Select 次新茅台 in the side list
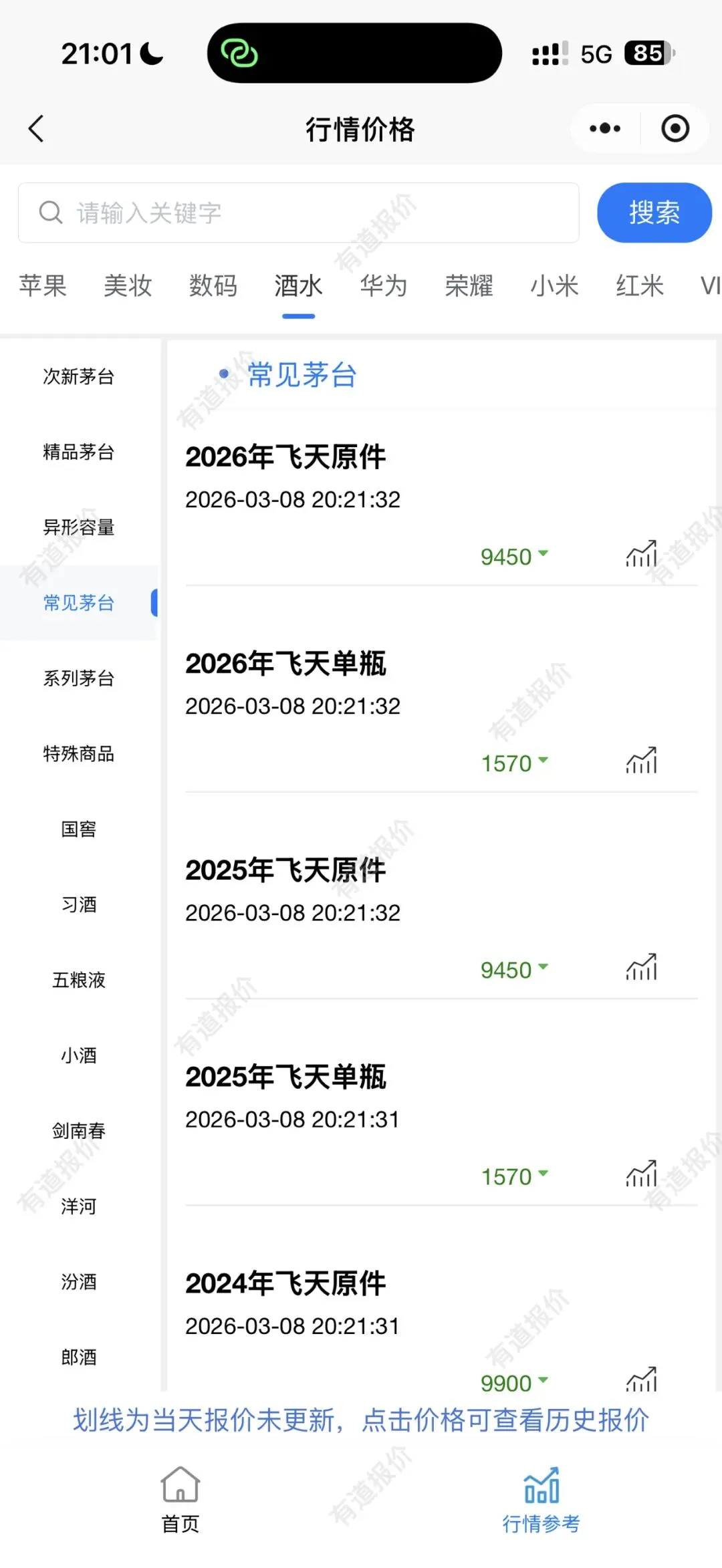Viewport: 722px width, 1568px height. [x=79, y=376]
